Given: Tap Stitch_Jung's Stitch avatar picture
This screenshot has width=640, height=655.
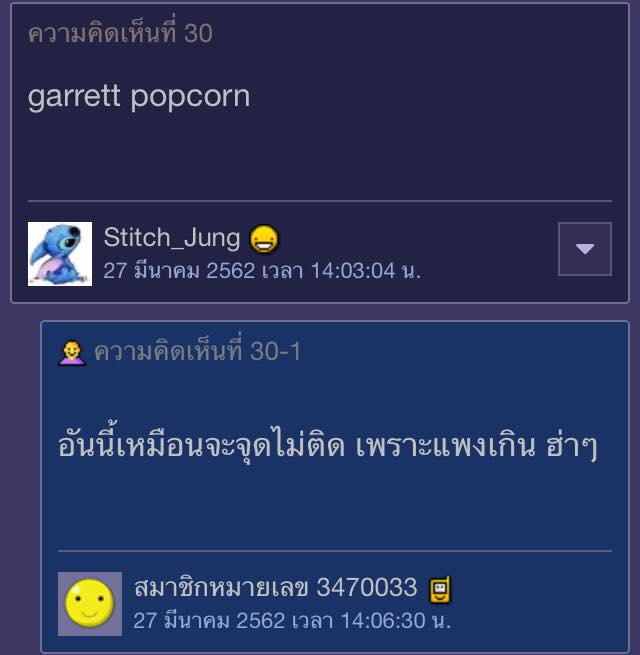Looking at the screenshot, I should [x=60, y=254].
